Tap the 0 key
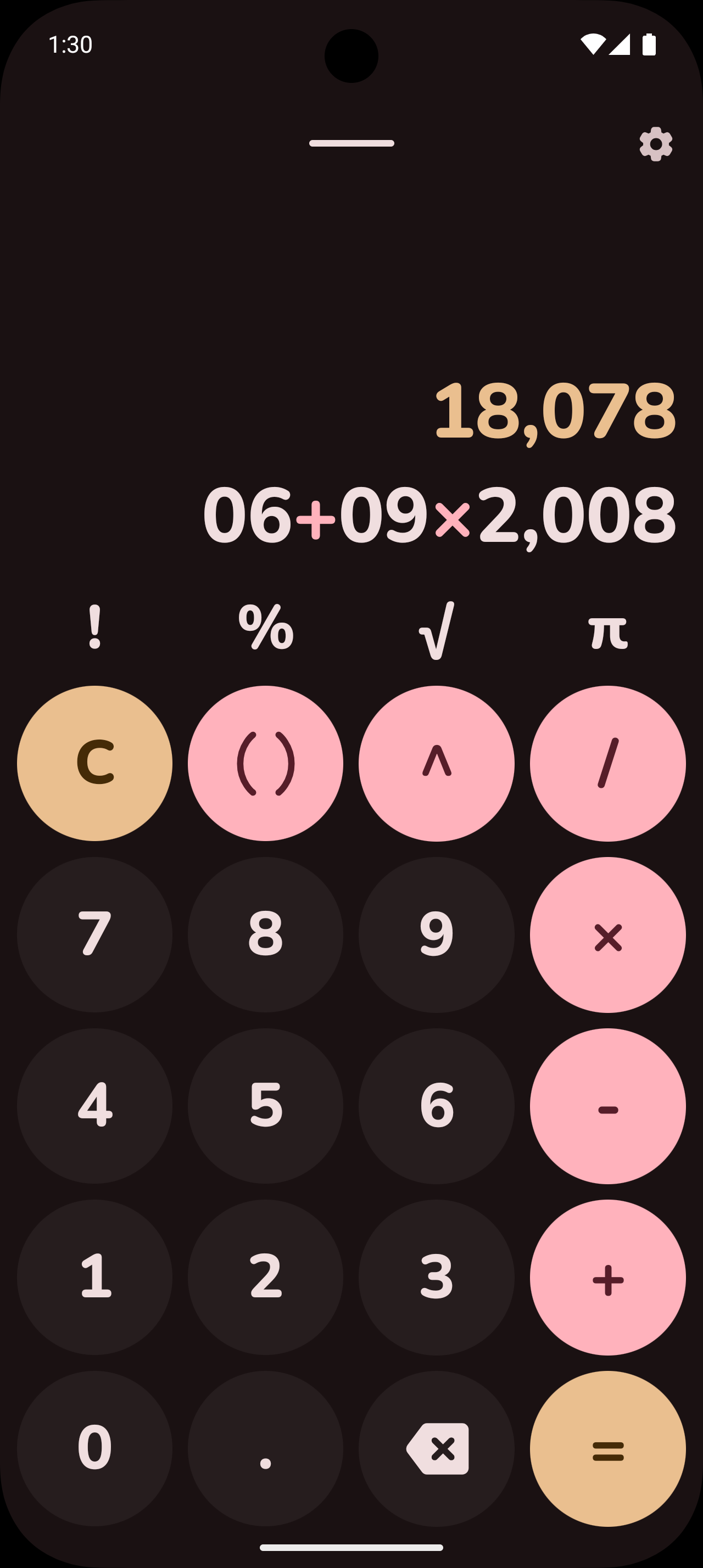703x1568 pixels. coord(95,1449)
